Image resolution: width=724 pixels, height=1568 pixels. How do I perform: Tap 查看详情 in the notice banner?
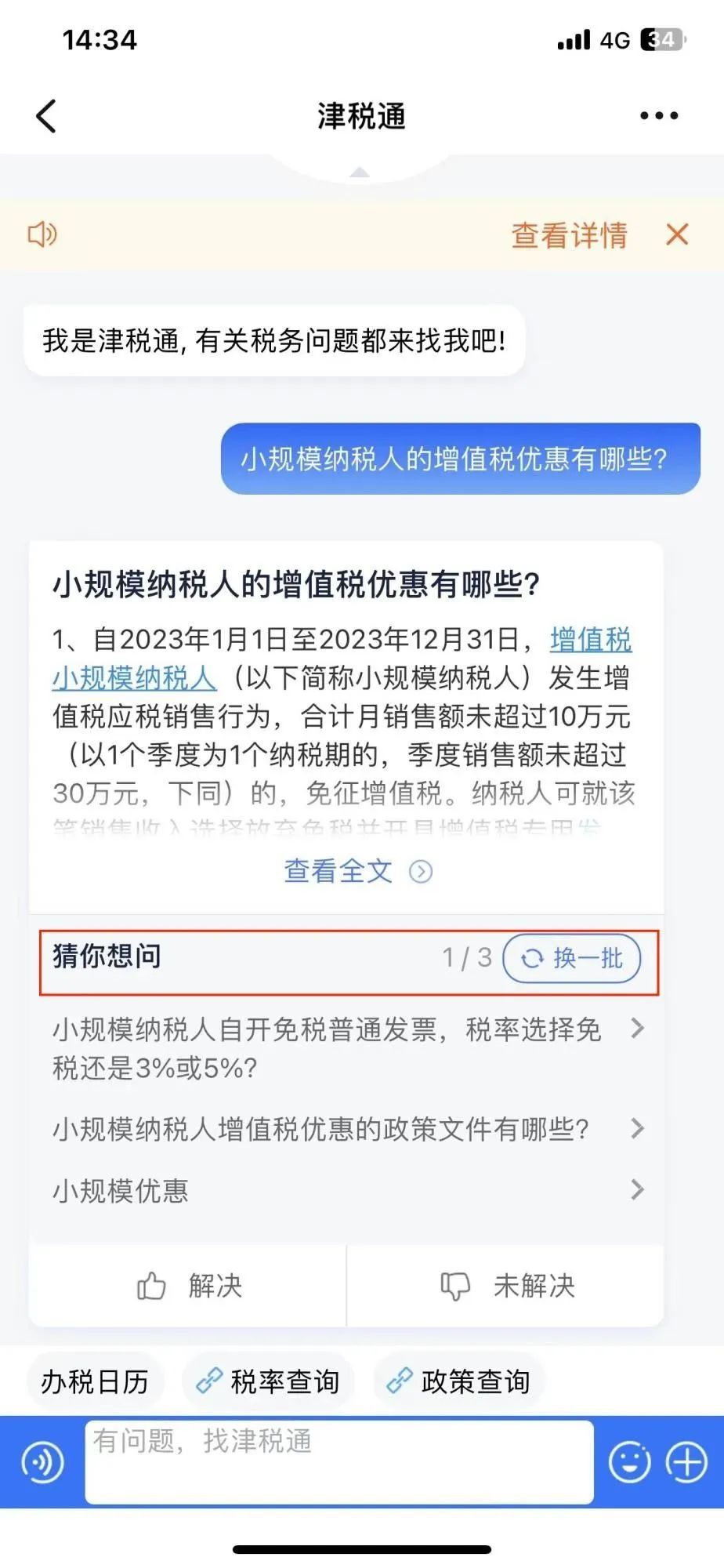tap(570, 234)
